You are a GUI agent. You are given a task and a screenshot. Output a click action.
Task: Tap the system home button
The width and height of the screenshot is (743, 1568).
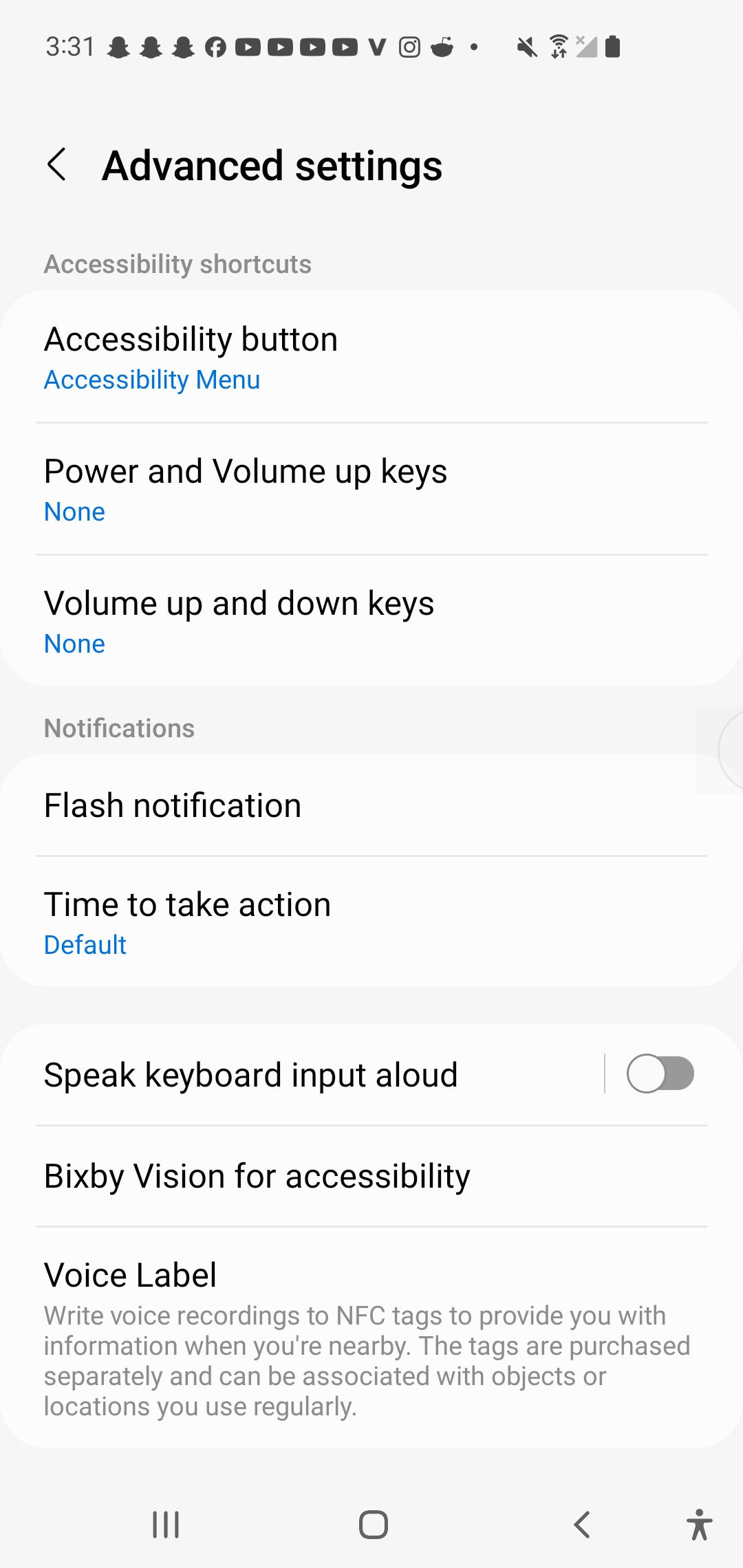tap(373, 1525)
